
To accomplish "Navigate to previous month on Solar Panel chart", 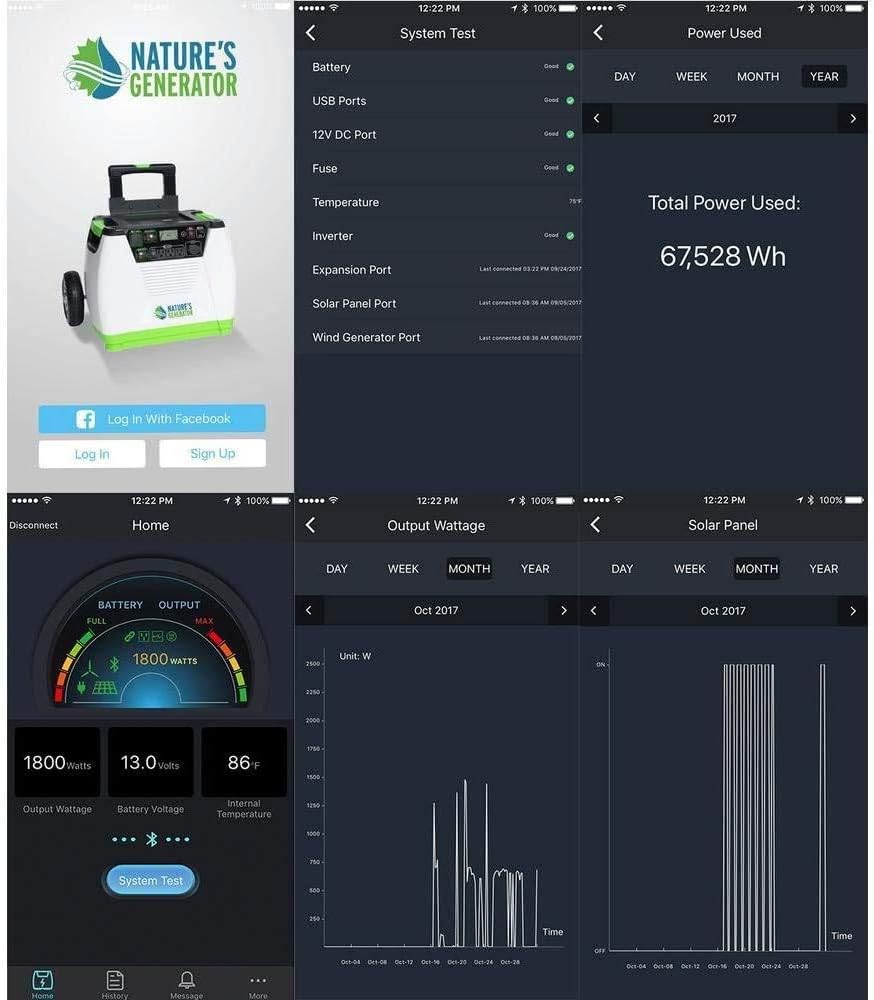I will 595,610.
